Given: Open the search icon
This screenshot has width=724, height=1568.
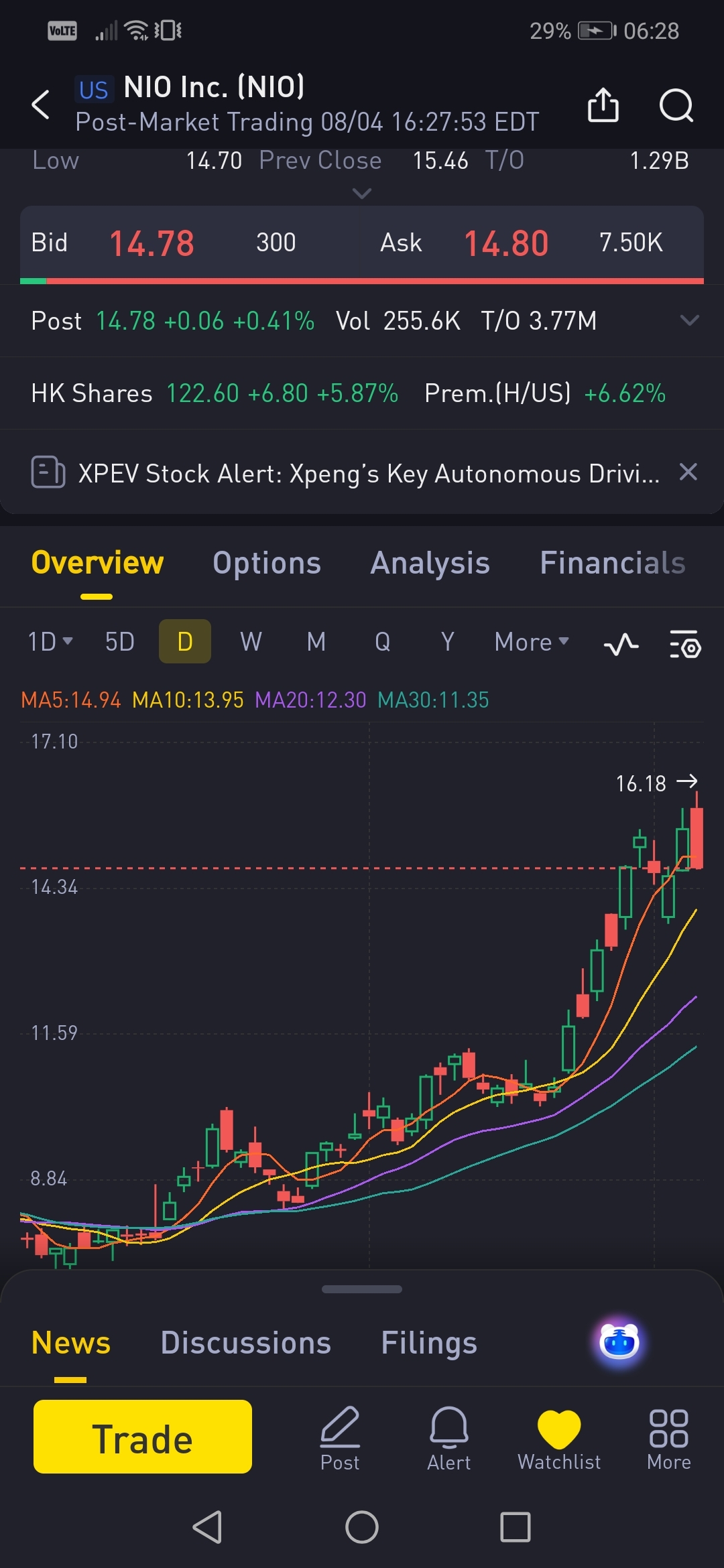Looking at the screenshot, I should 676,105.
